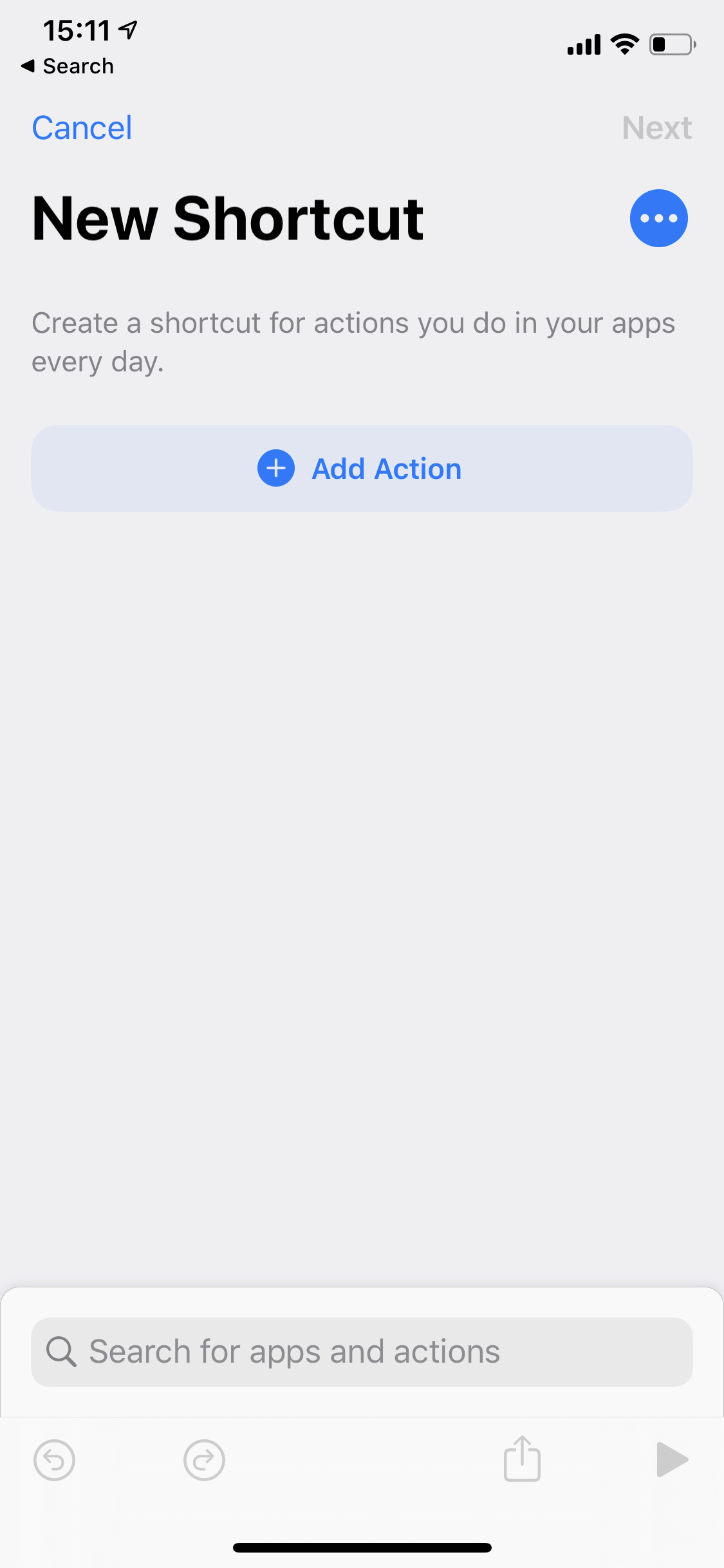Viewport: 724px width, 1568px height.
Task: Open the three-dot shortcut details menu
Action: (658, 218)
